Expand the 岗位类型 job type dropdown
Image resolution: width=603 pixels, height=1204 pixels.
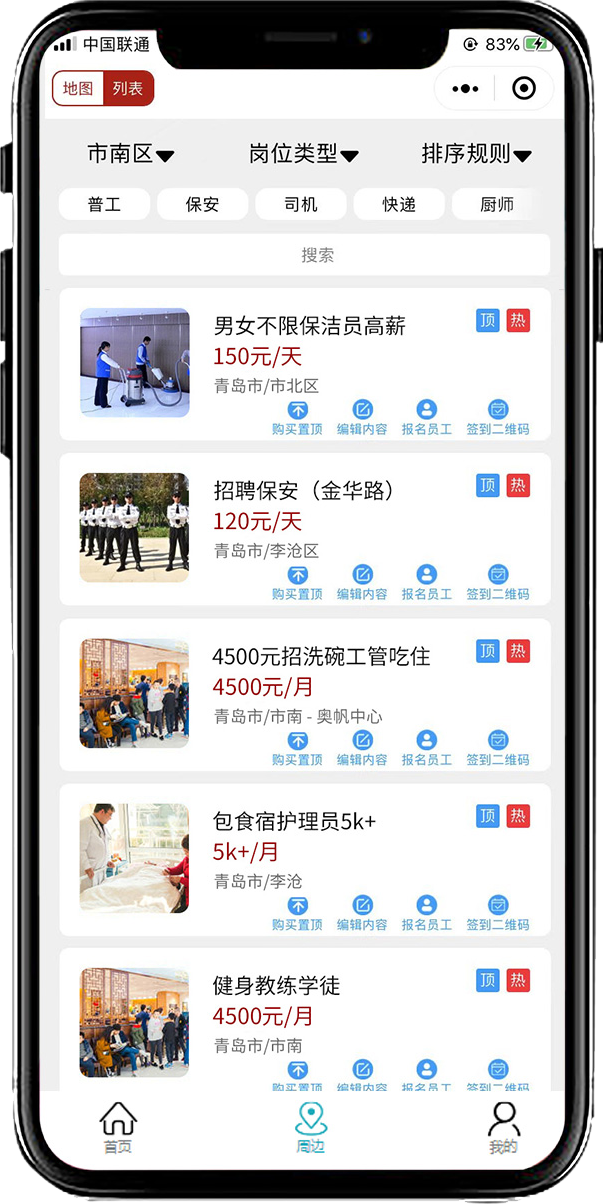tap(303, 154)
